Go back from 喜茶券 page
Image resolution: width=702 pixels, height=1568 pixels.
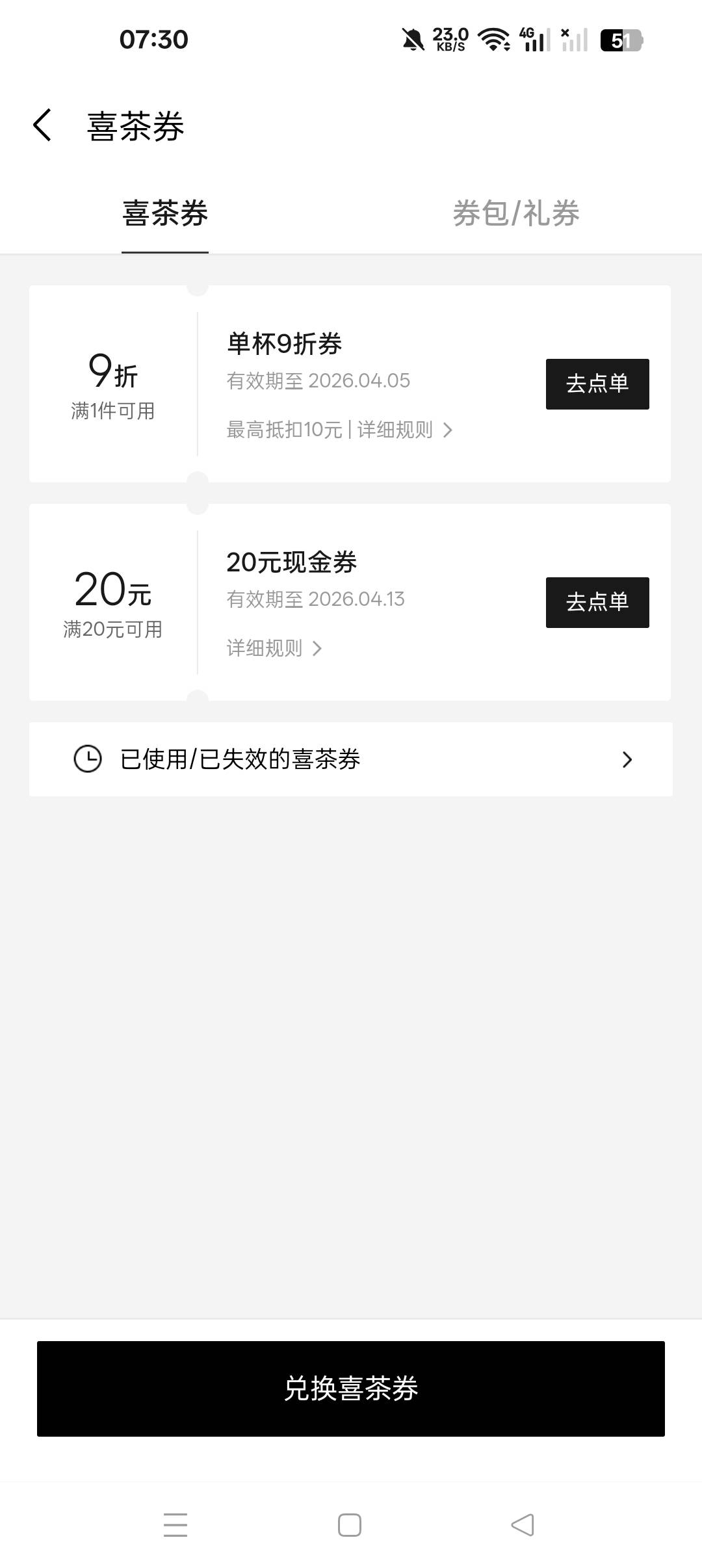click(x=43, y=125)
